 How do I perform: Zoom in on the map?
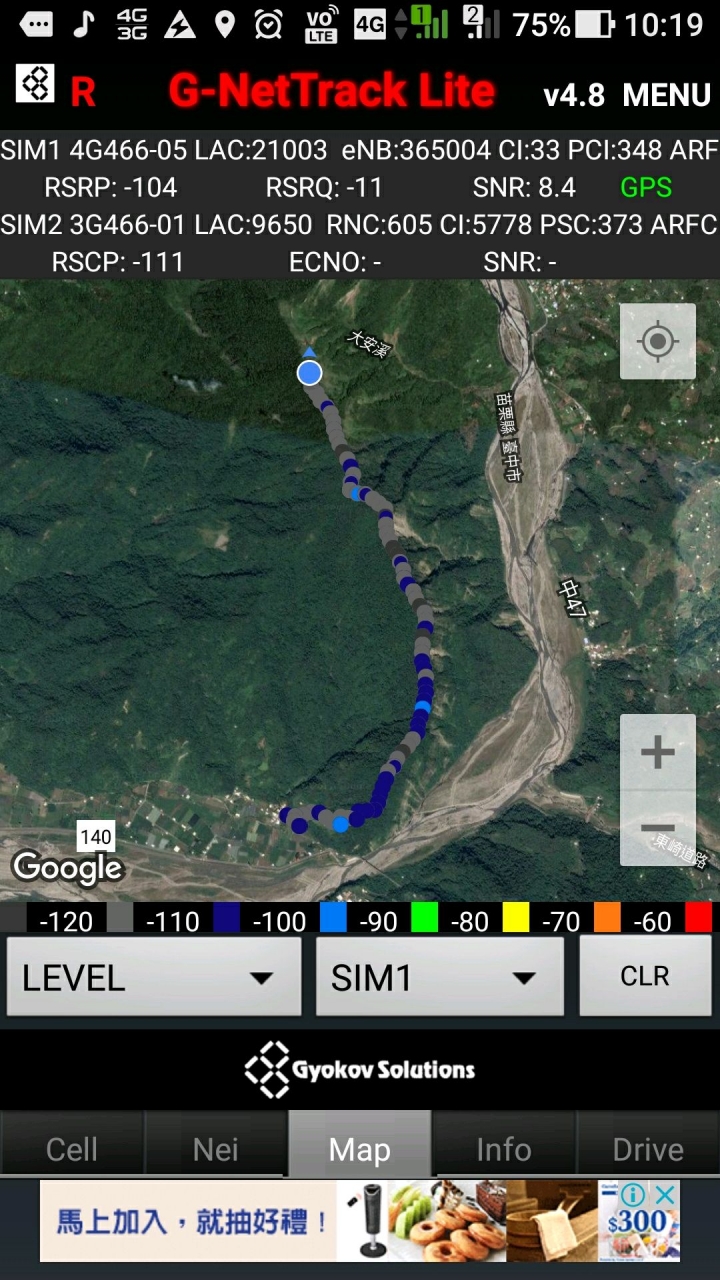click(x=658, y=752)
